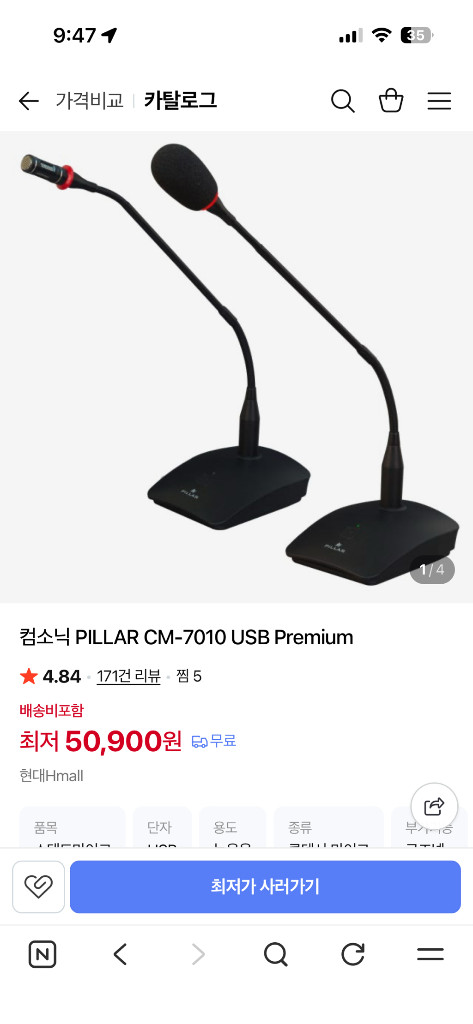The height and width of the screenshot is (1024, 473).
Task: Open the hamburger menu in the header
Action: [x=439, y=101]
